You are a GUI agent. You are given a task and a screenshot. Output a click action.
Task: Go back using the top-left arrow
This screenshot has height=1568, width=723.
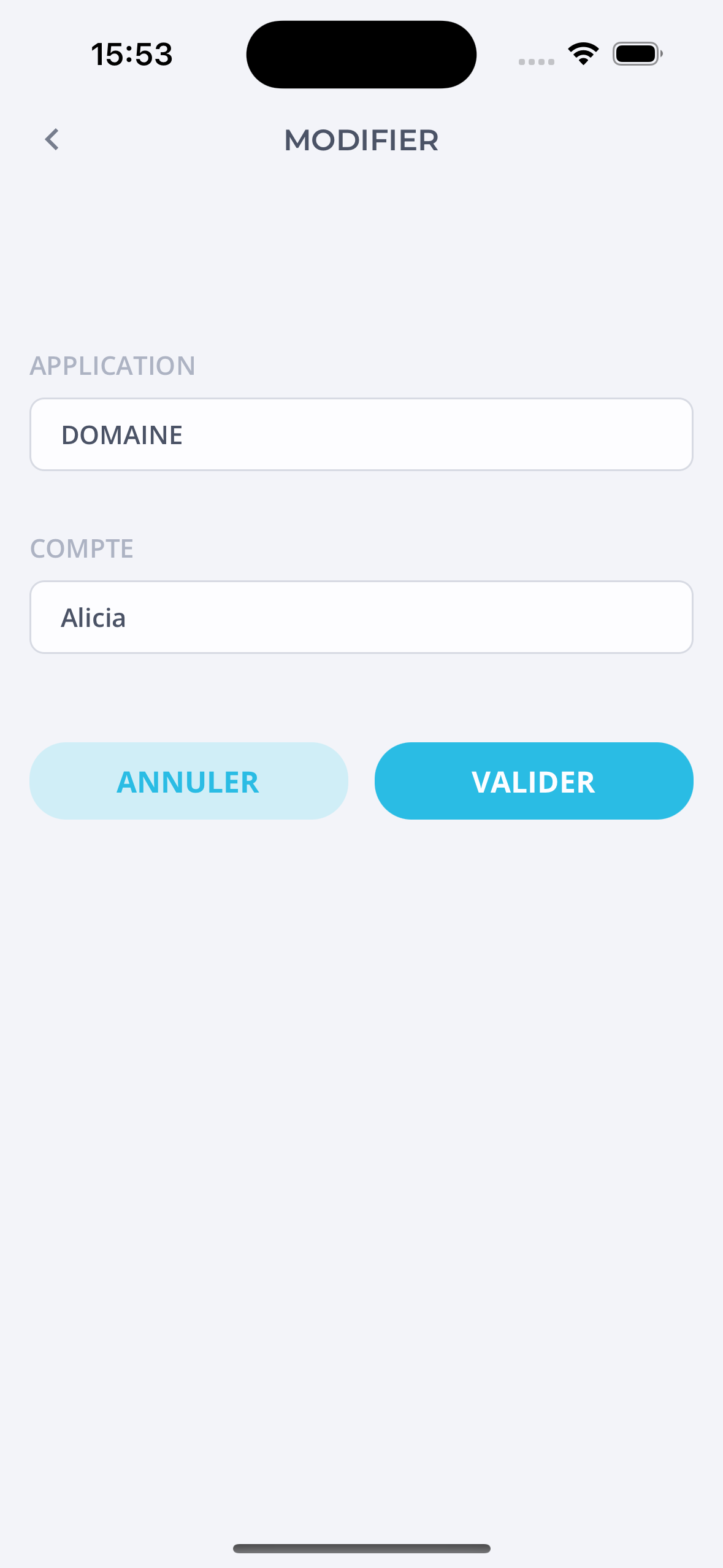pyautogui.click(x=52, y=140)
